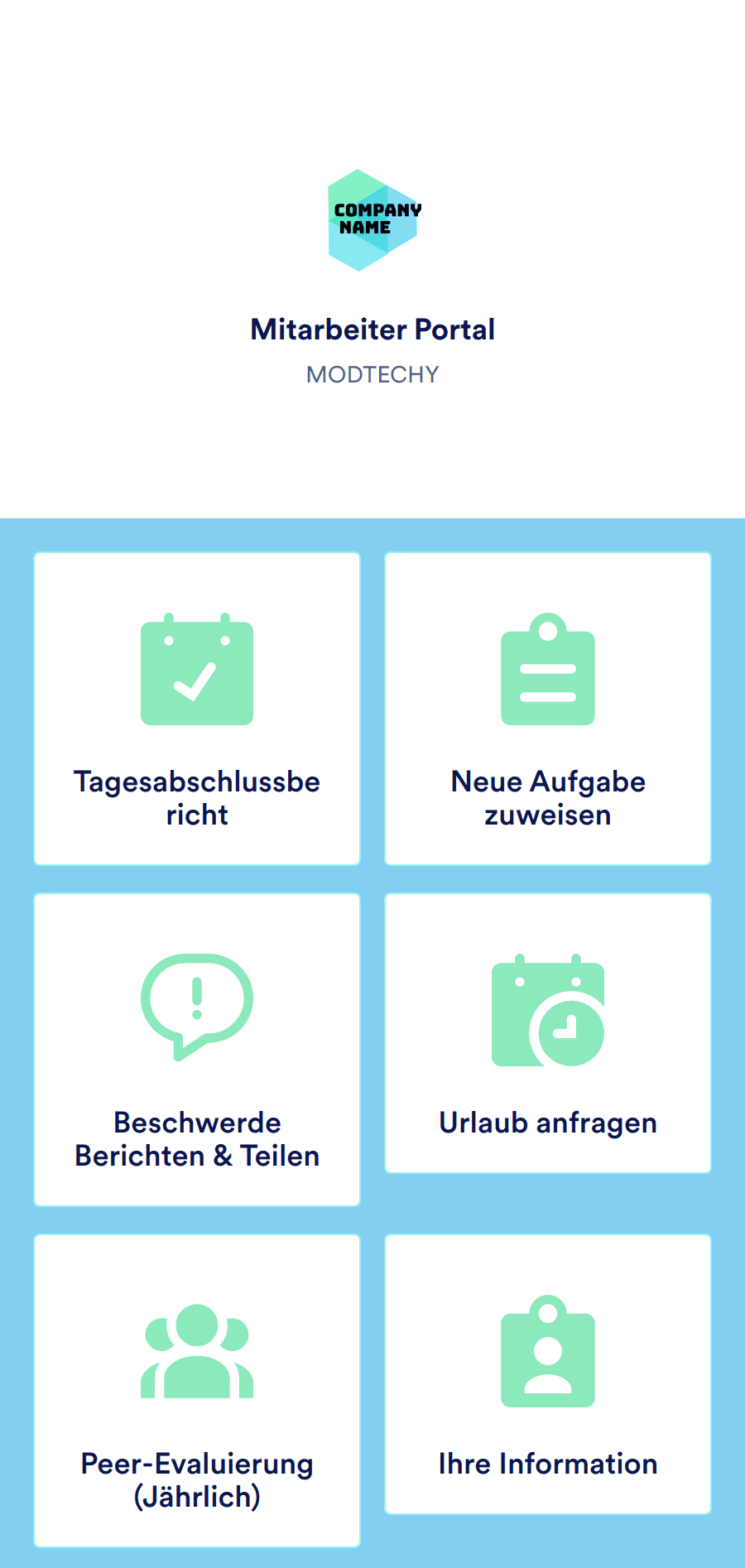745x1568 pixels.
Task: Select Beschwerde Berichten & Teilen
Action: click(x=197, y=1050)
